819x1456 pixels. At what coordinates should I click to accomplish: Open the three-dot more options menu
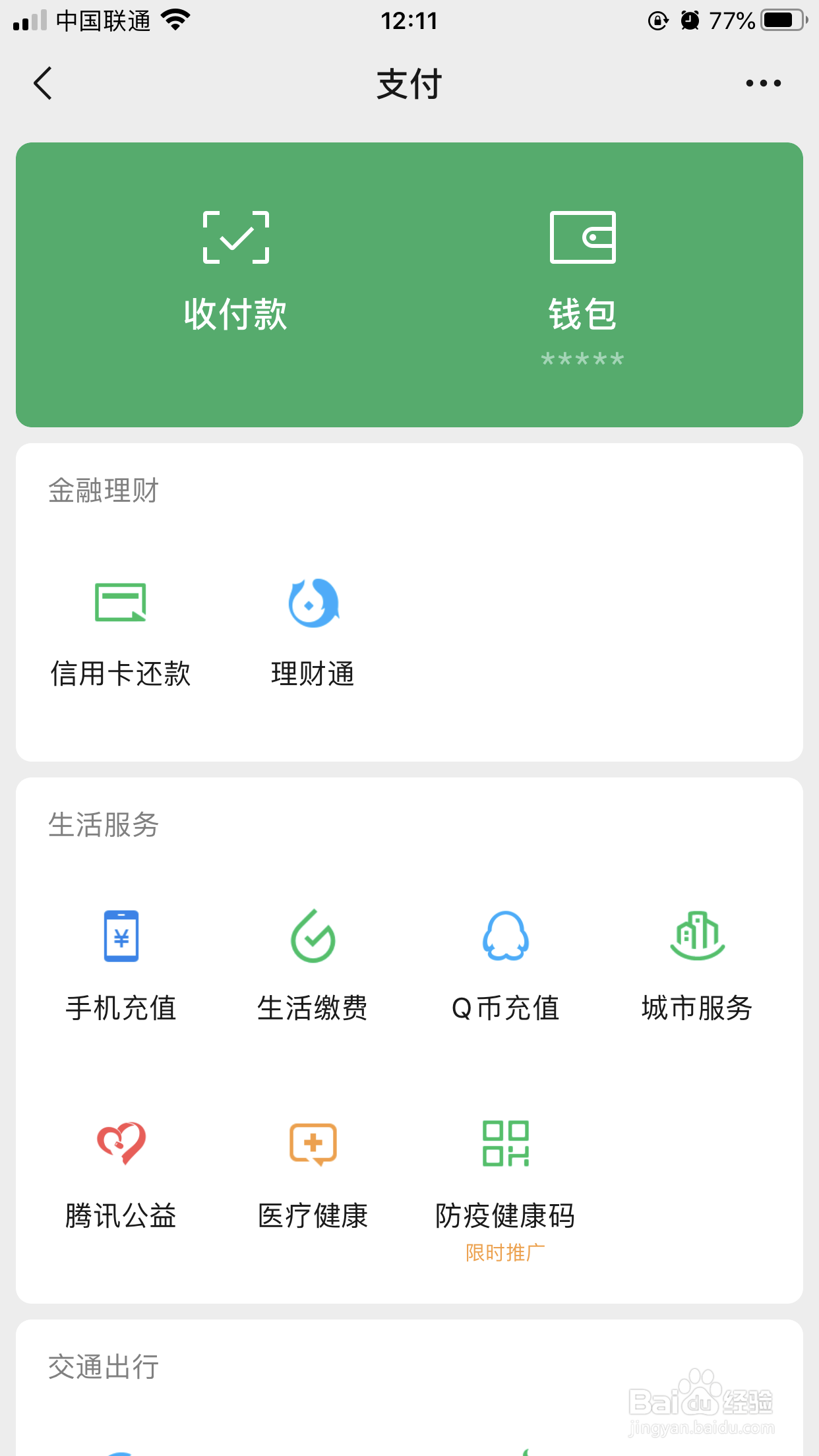pyautogui.click(x=763, y=83)
